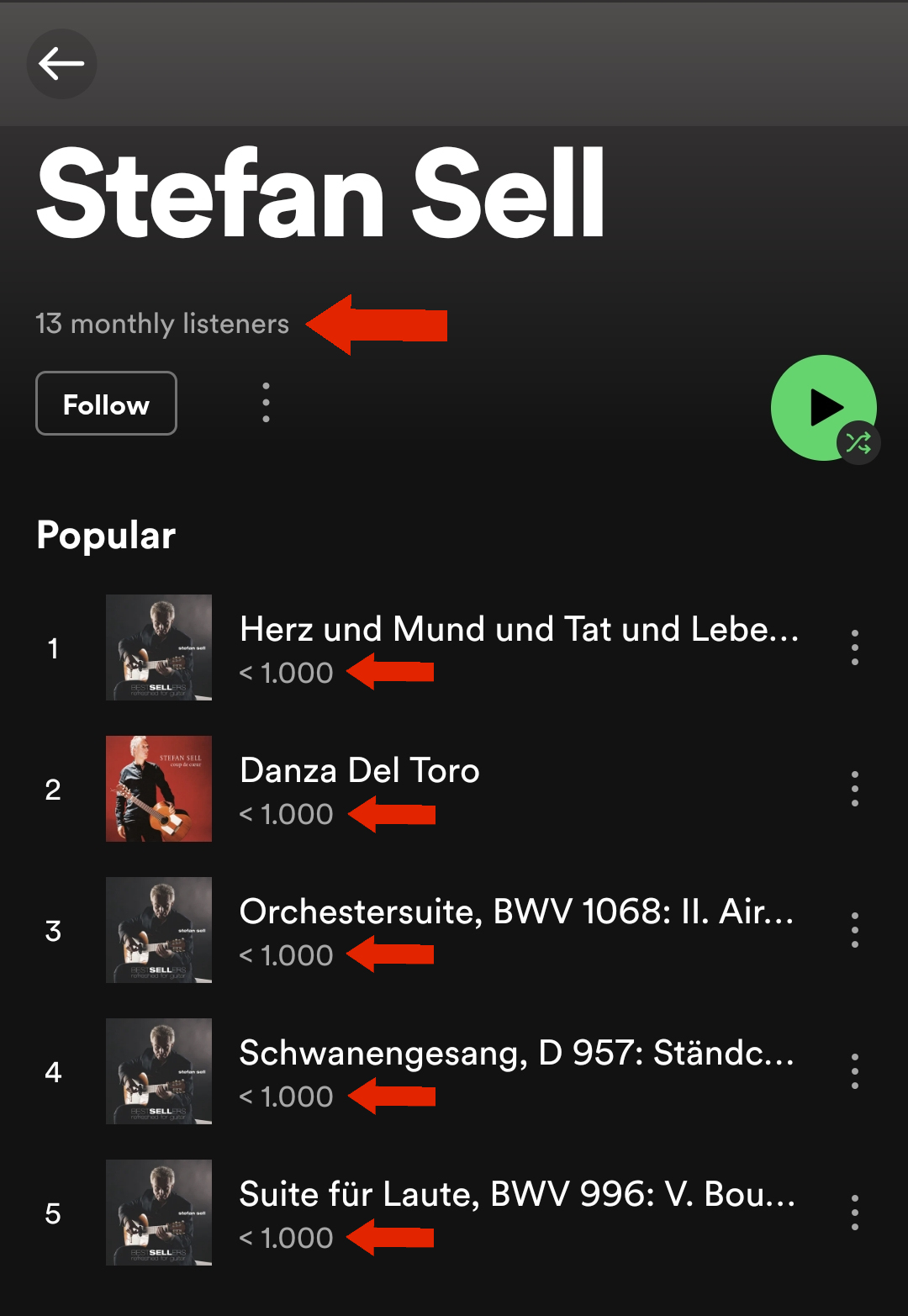Play Orchestersuite, BWV 1068 track
The image size is (908, 1316).
coord(516,912)
